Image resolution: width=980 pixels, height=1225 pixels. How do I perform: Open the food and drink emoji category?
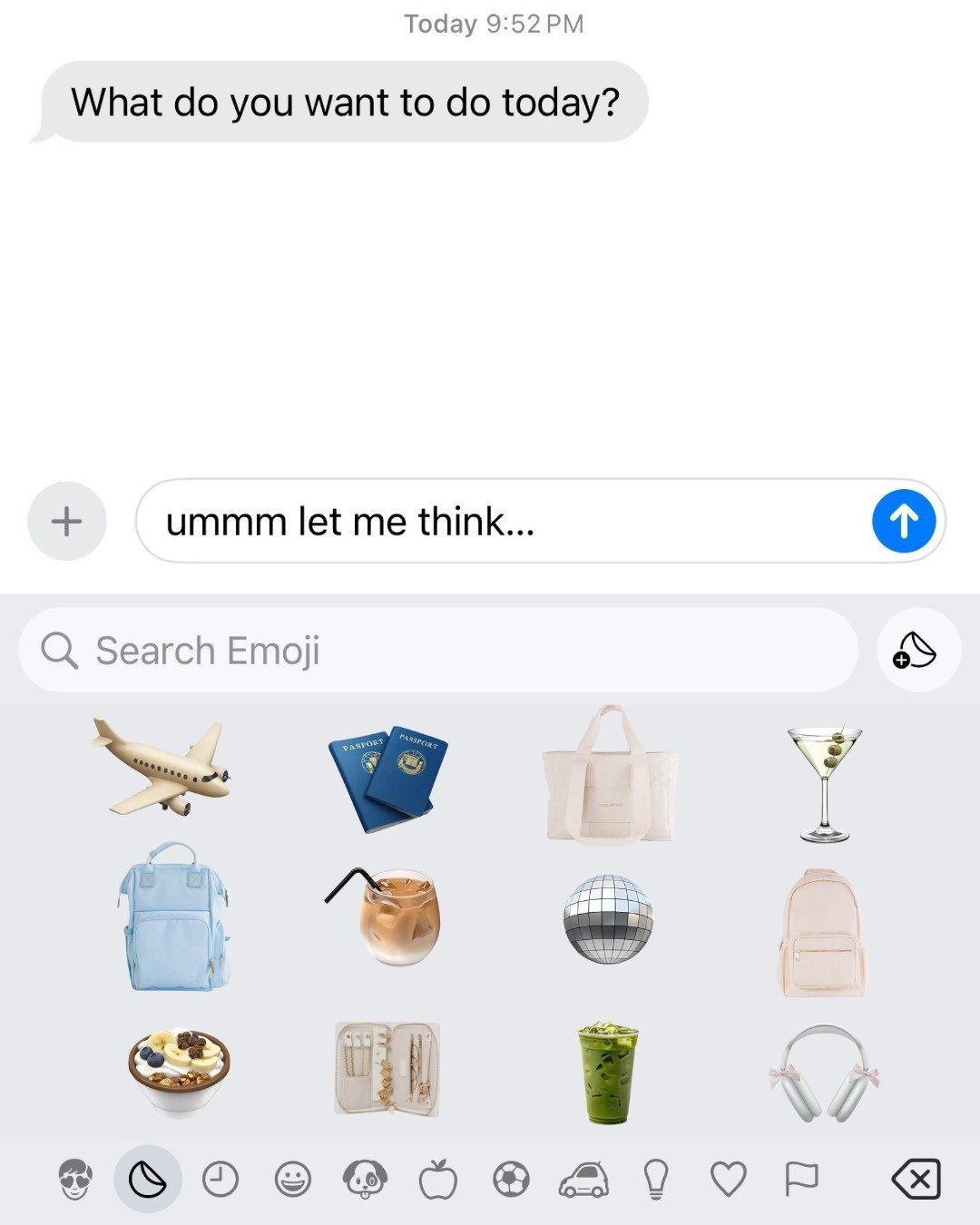click(438, 1180)
